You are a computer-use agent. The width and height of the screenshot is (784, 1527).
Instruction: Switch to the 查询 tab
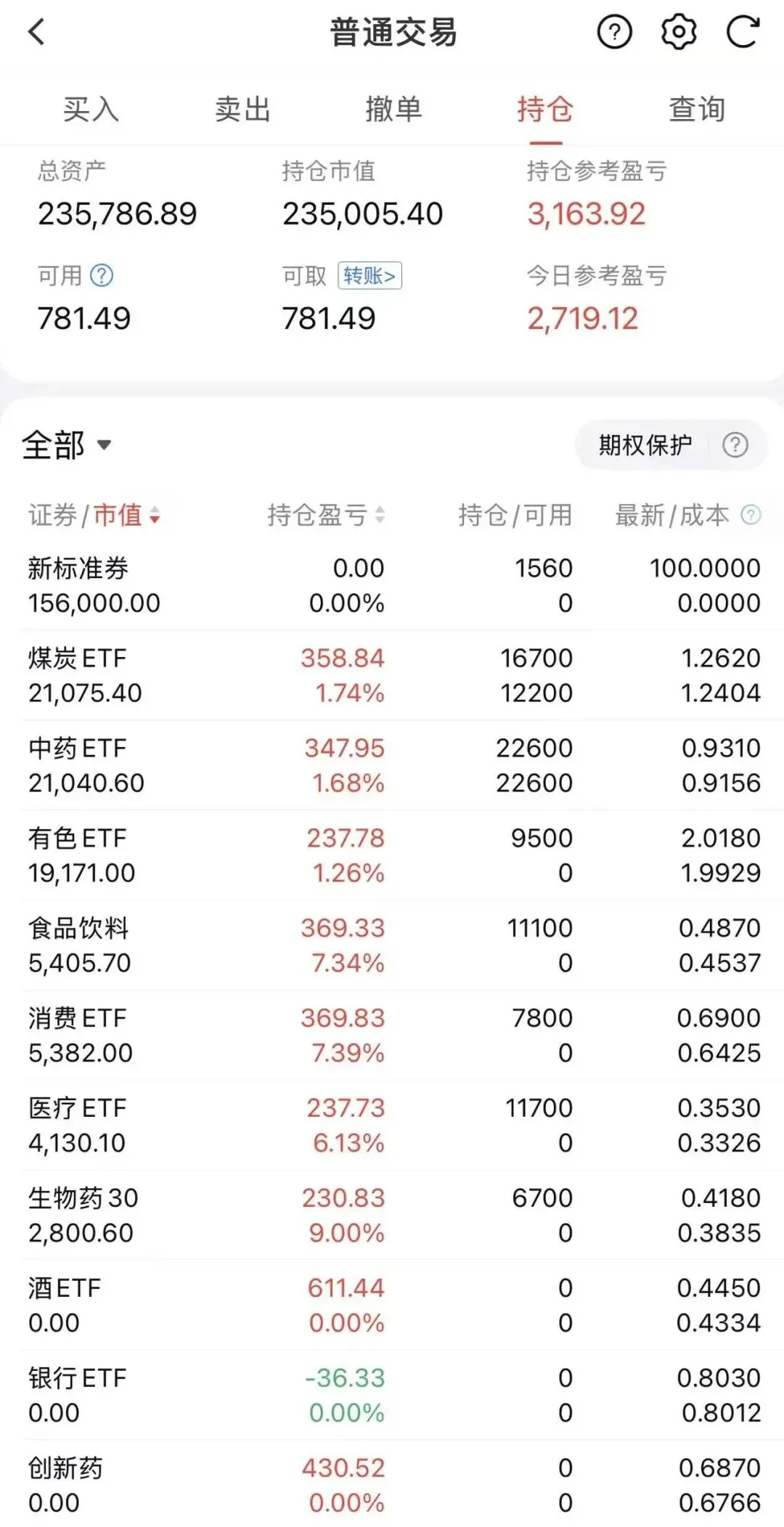(x=697, y=110)
